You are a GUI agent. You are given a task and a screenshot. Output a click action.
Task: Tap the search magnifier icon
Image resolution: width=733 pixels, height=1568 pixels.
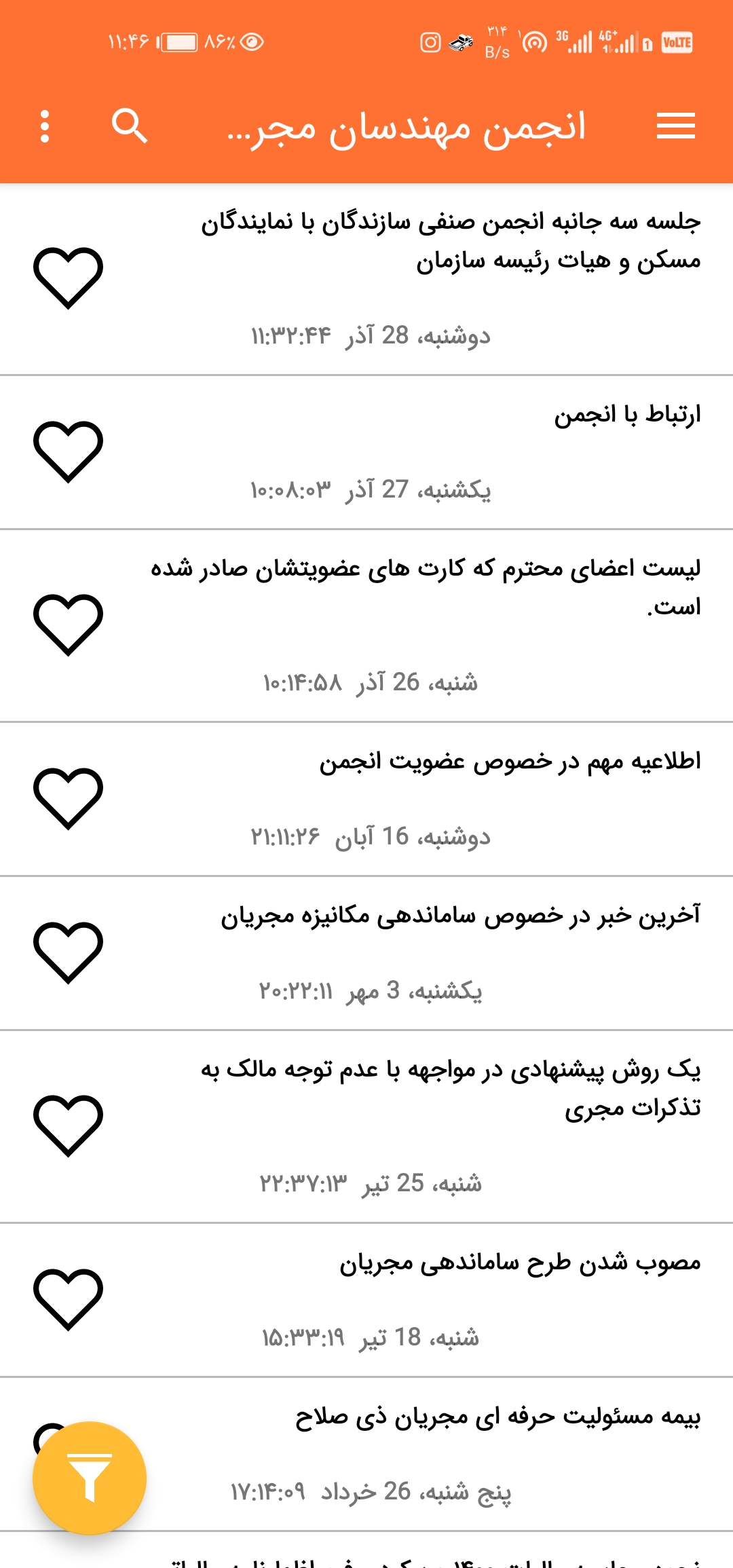129,126
